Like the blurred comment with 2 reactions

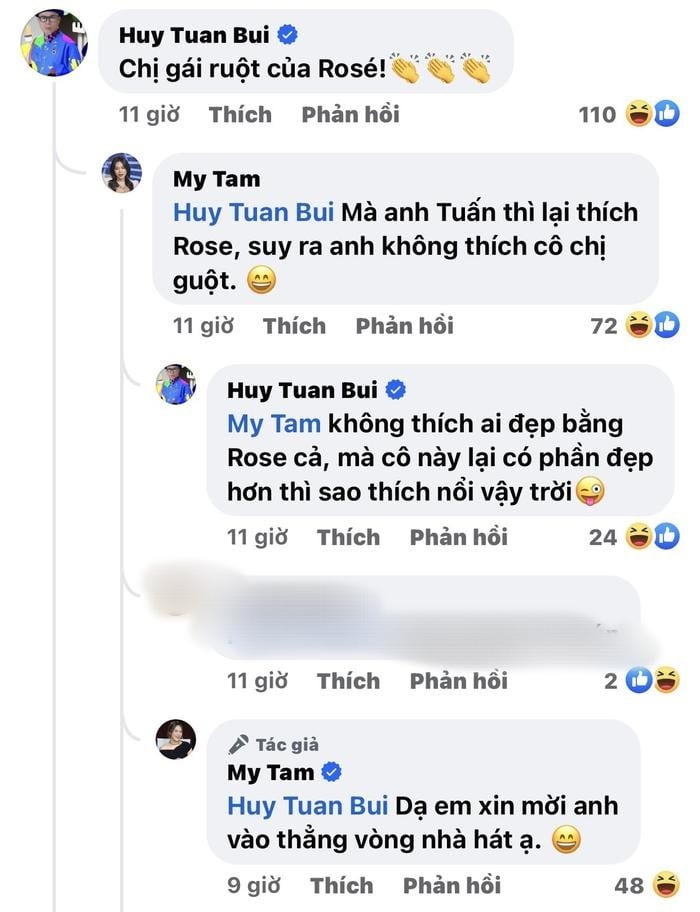348,681
